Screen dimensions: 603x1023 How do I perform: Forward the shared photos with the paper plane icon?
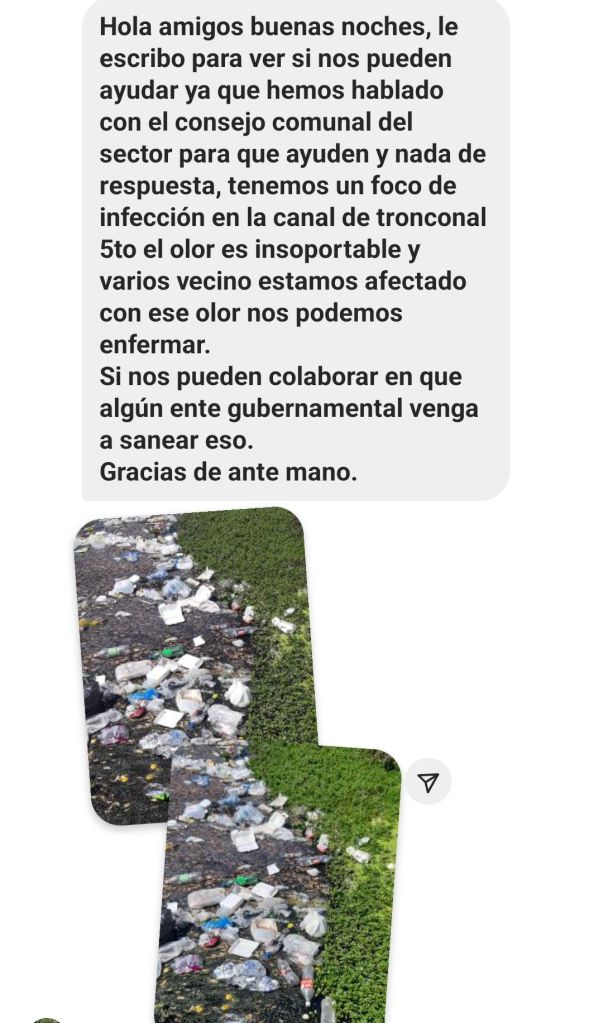428,782
